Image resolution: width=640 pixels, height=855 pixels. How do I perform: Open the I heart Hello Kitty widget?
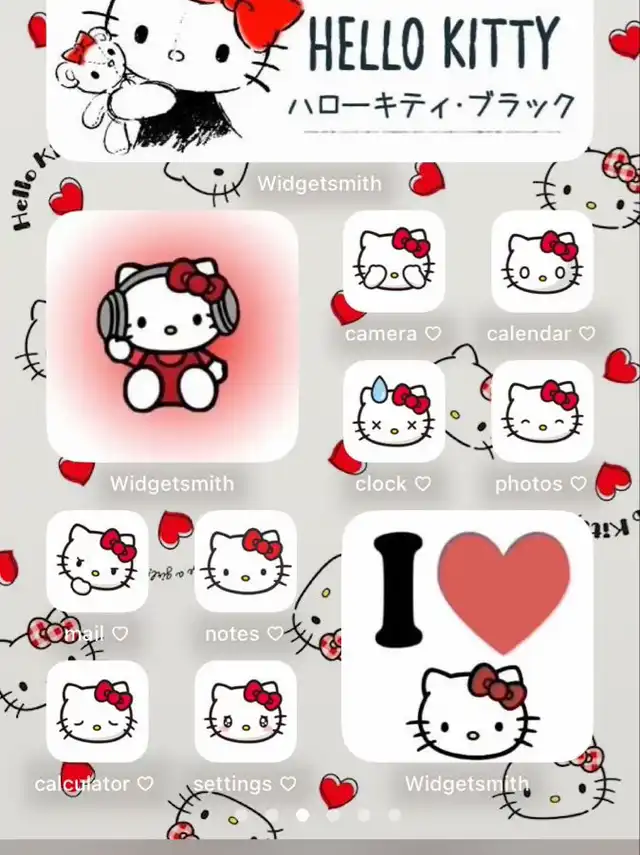pos(467,636)
